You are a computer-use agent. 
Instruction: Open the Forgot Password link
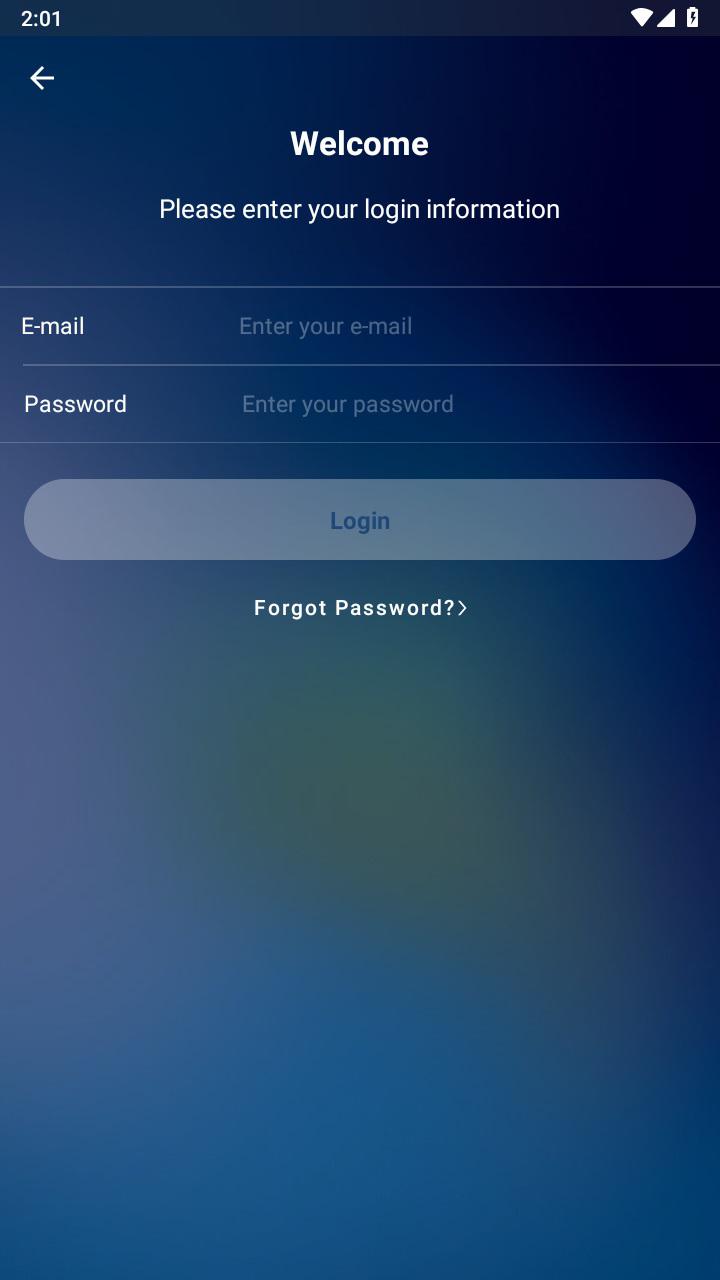[x=360, y=608]
